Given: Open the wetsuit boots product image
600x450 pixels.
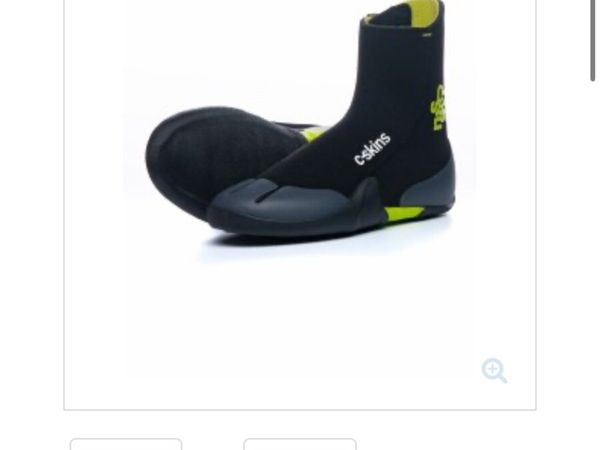Looking at the screenshot, I should tap(300, 150).
